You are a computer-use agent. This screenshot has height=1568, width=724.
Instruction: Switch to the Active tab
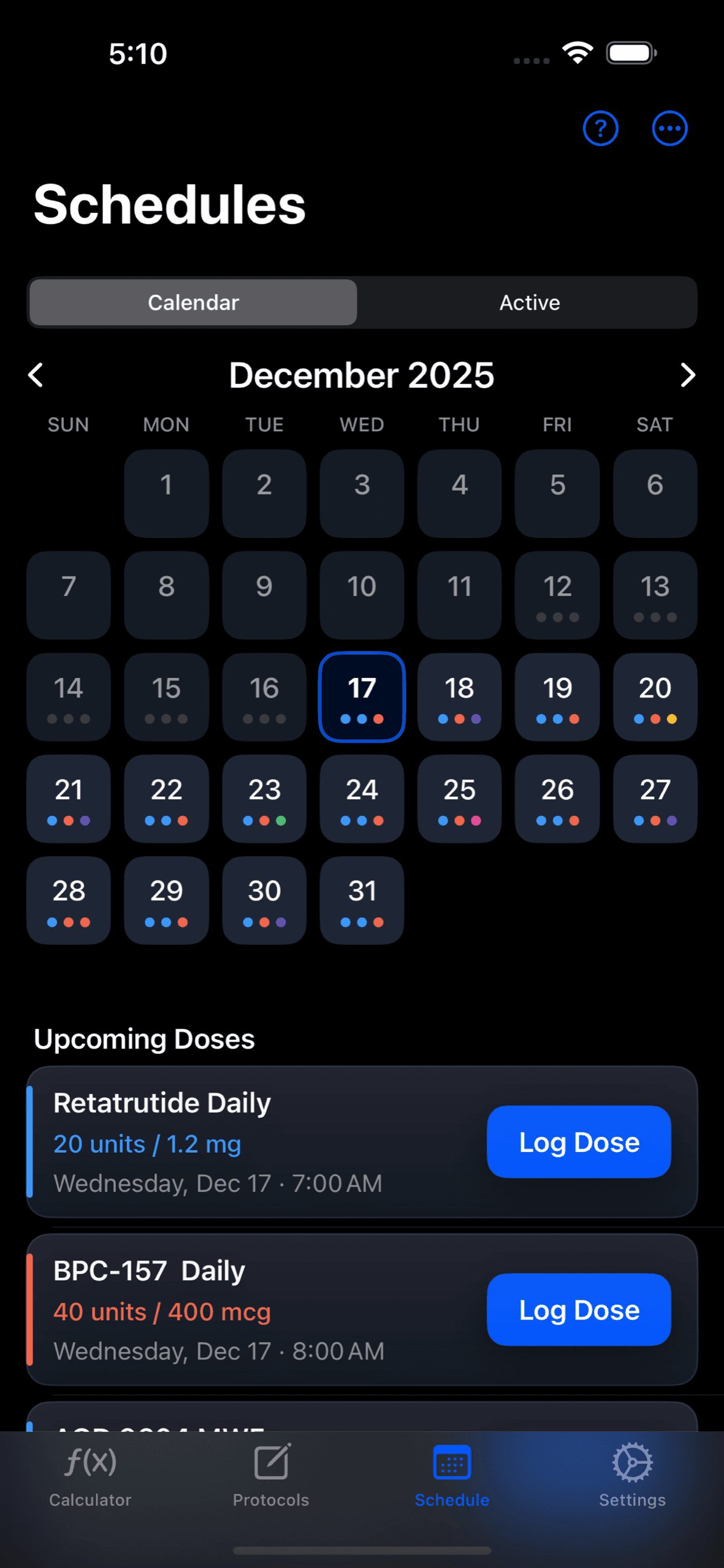[x=529, y=302]
